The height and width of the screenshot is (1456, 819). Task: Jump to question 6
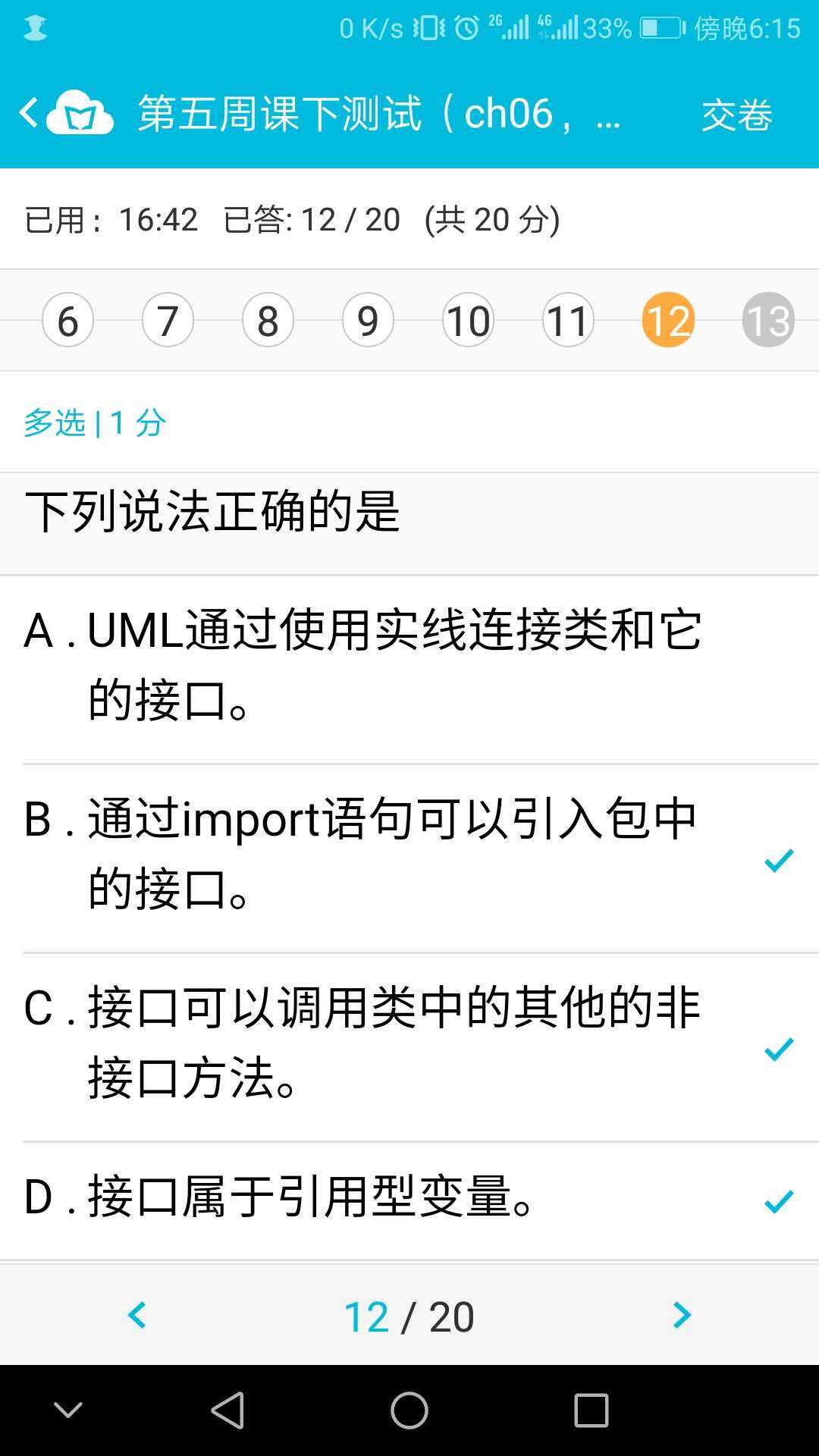[x=67, y=320]
